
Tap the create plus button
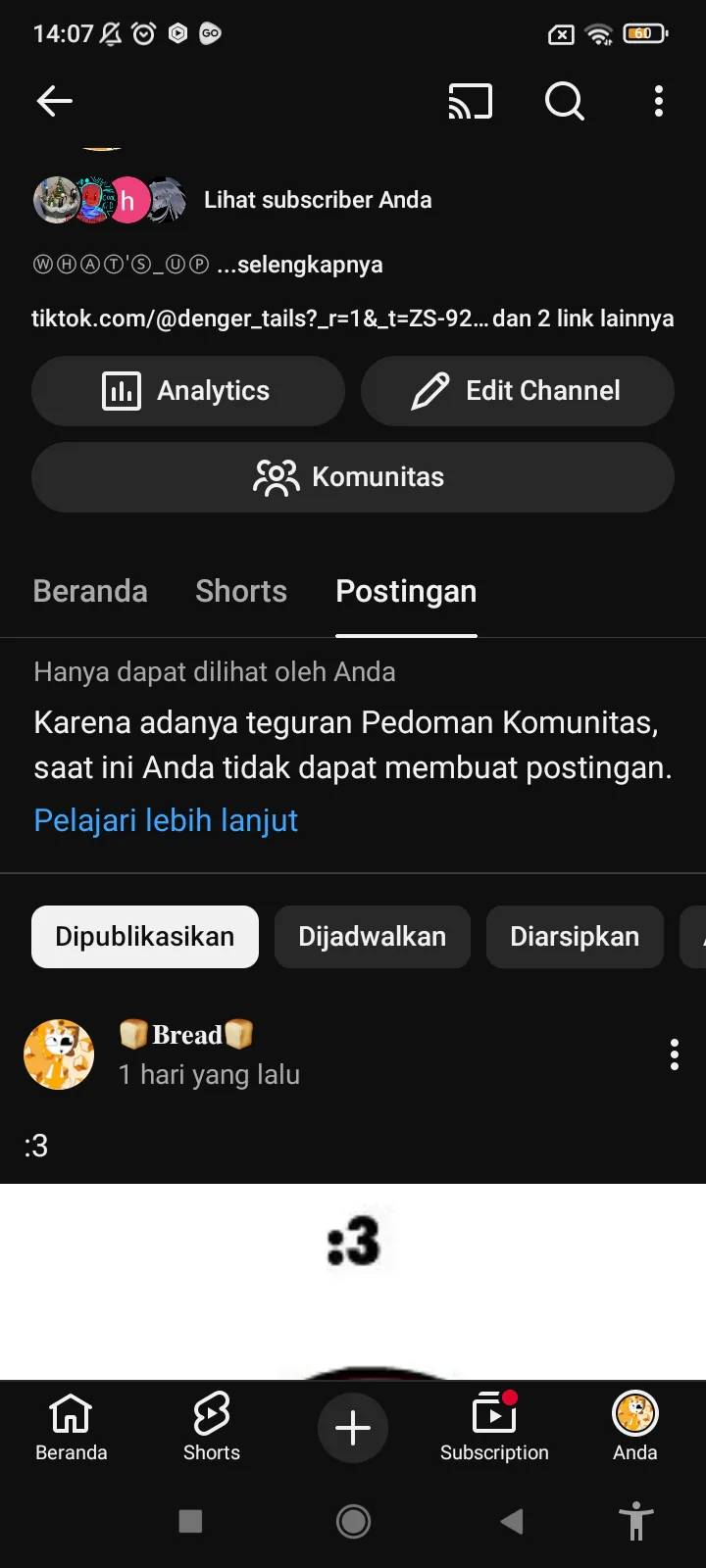[x=353, y=1428]
